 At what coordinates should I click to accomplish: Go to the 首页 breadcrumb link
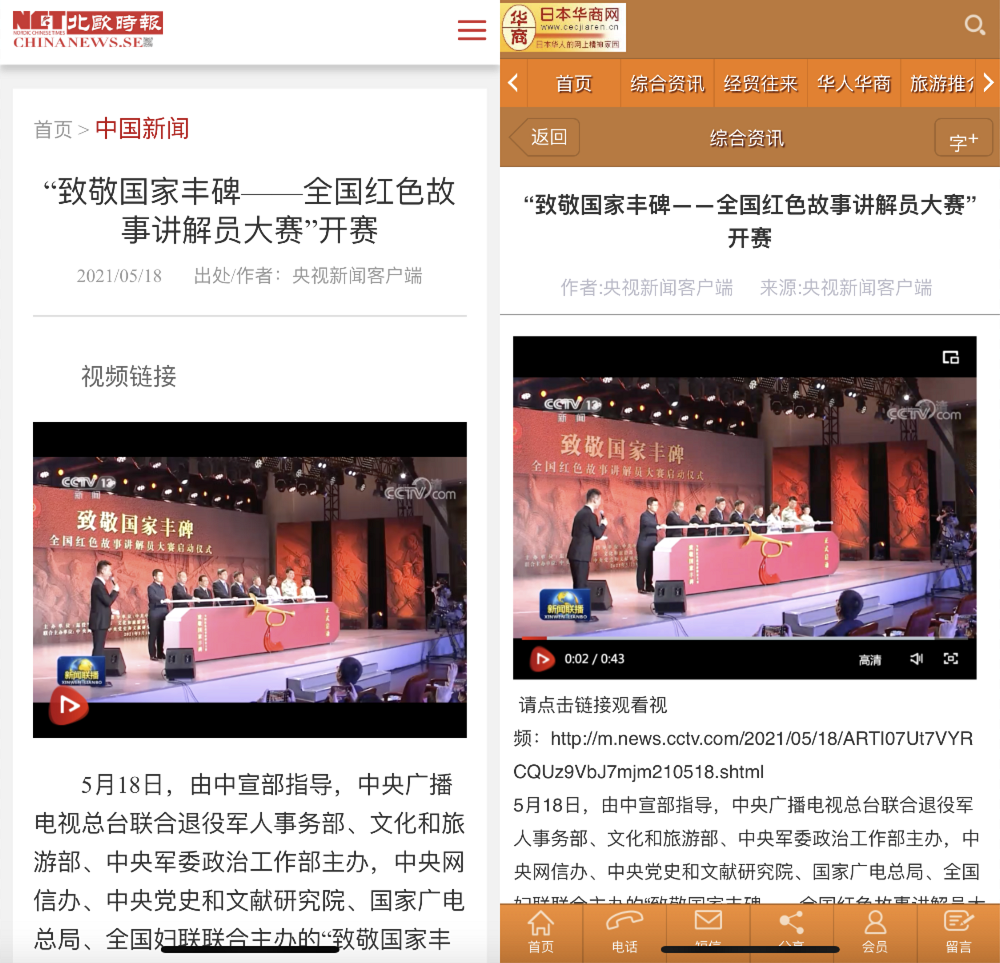tap(53, 130)
